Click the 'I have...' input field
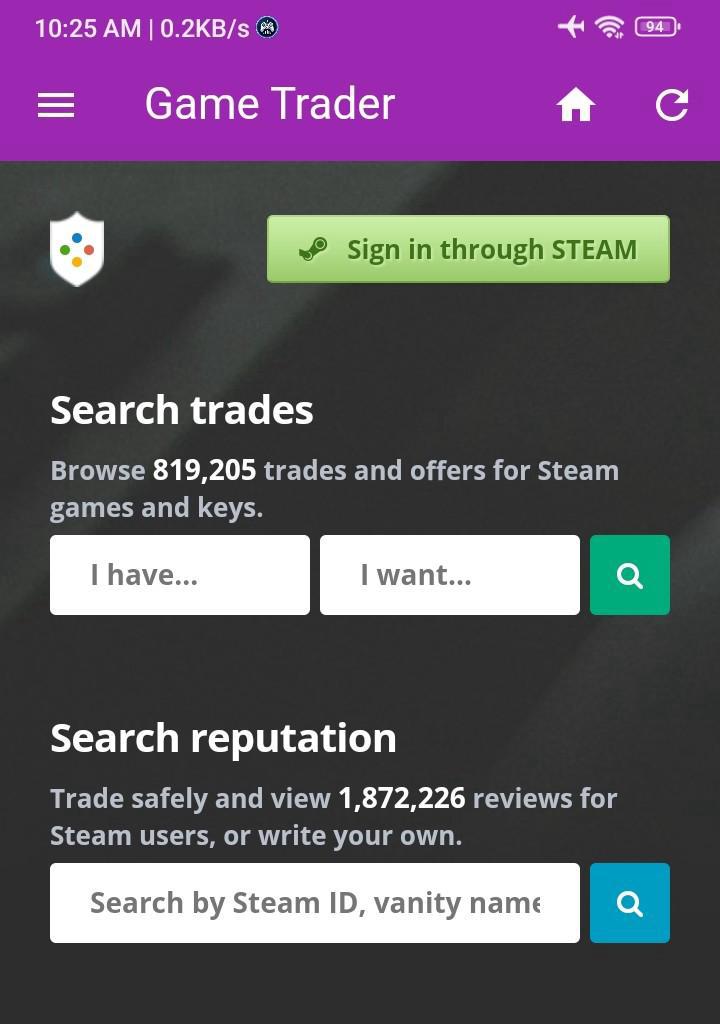Screen dimensions: 720x1024 (x=180, y=575)
